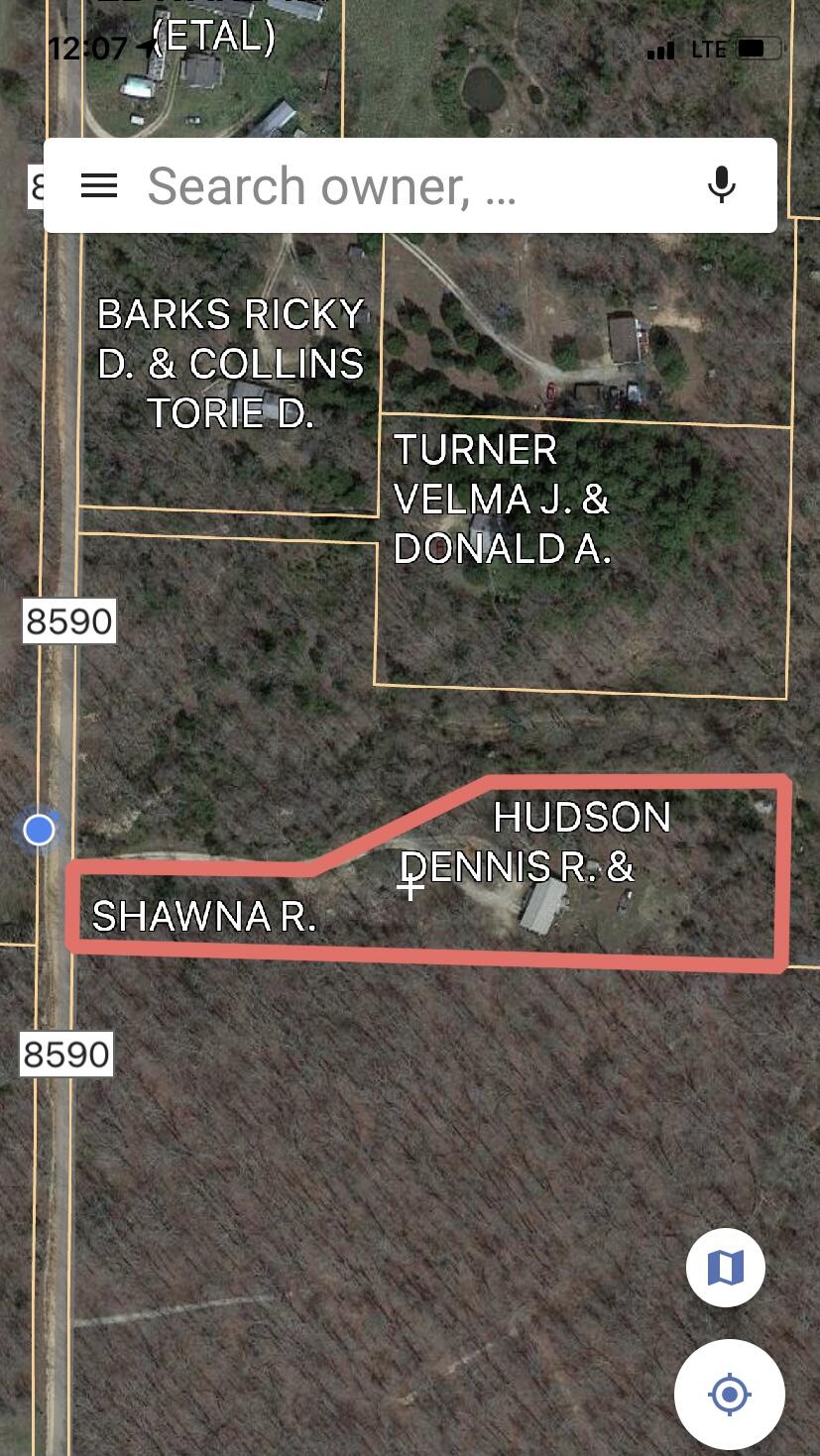820x1456 pixels.
Task: Open the hamburger menu
Action: tap(99, 185)
